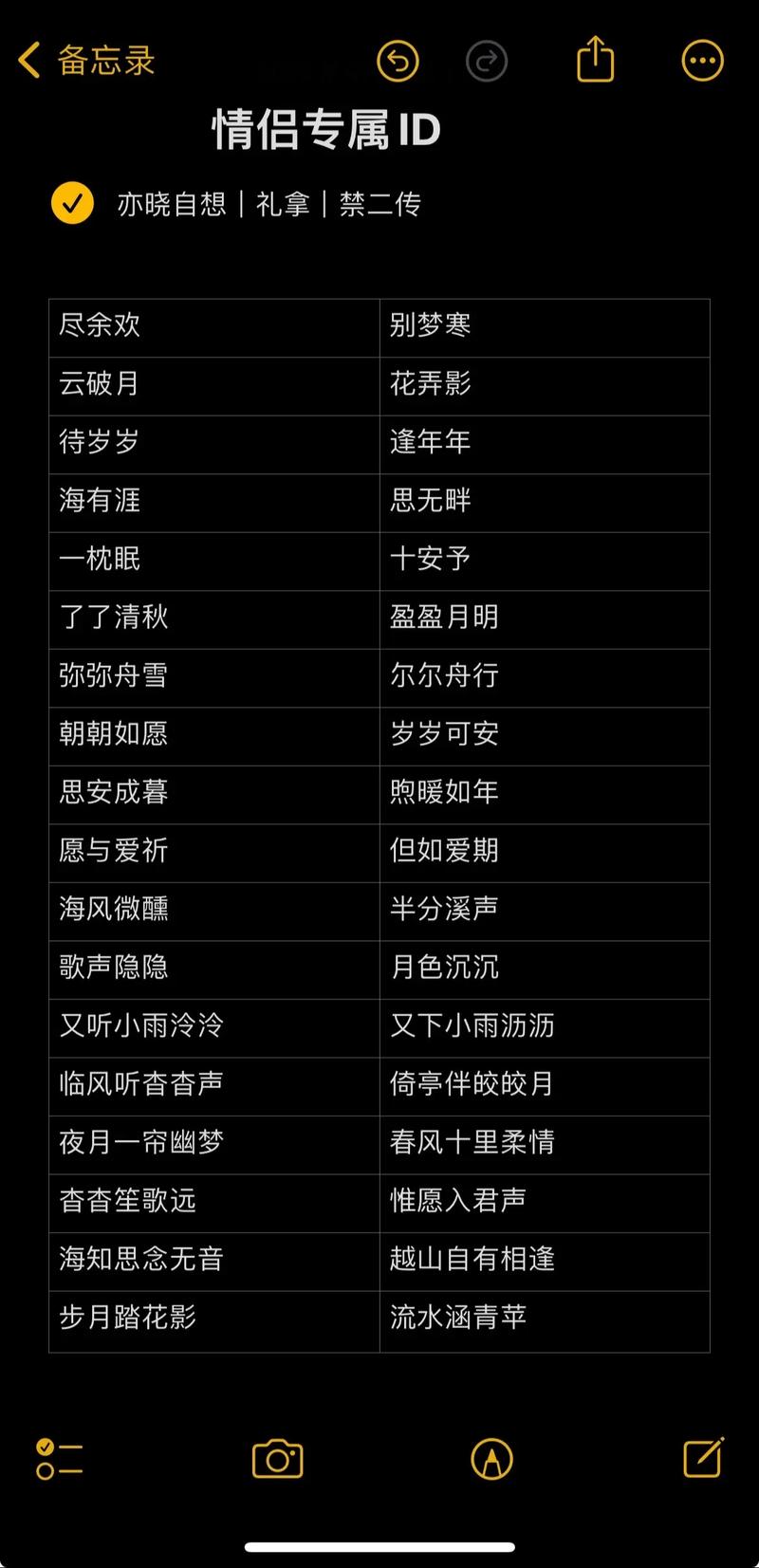
Task: Compose a new note
Action: tap(704, 1457)
